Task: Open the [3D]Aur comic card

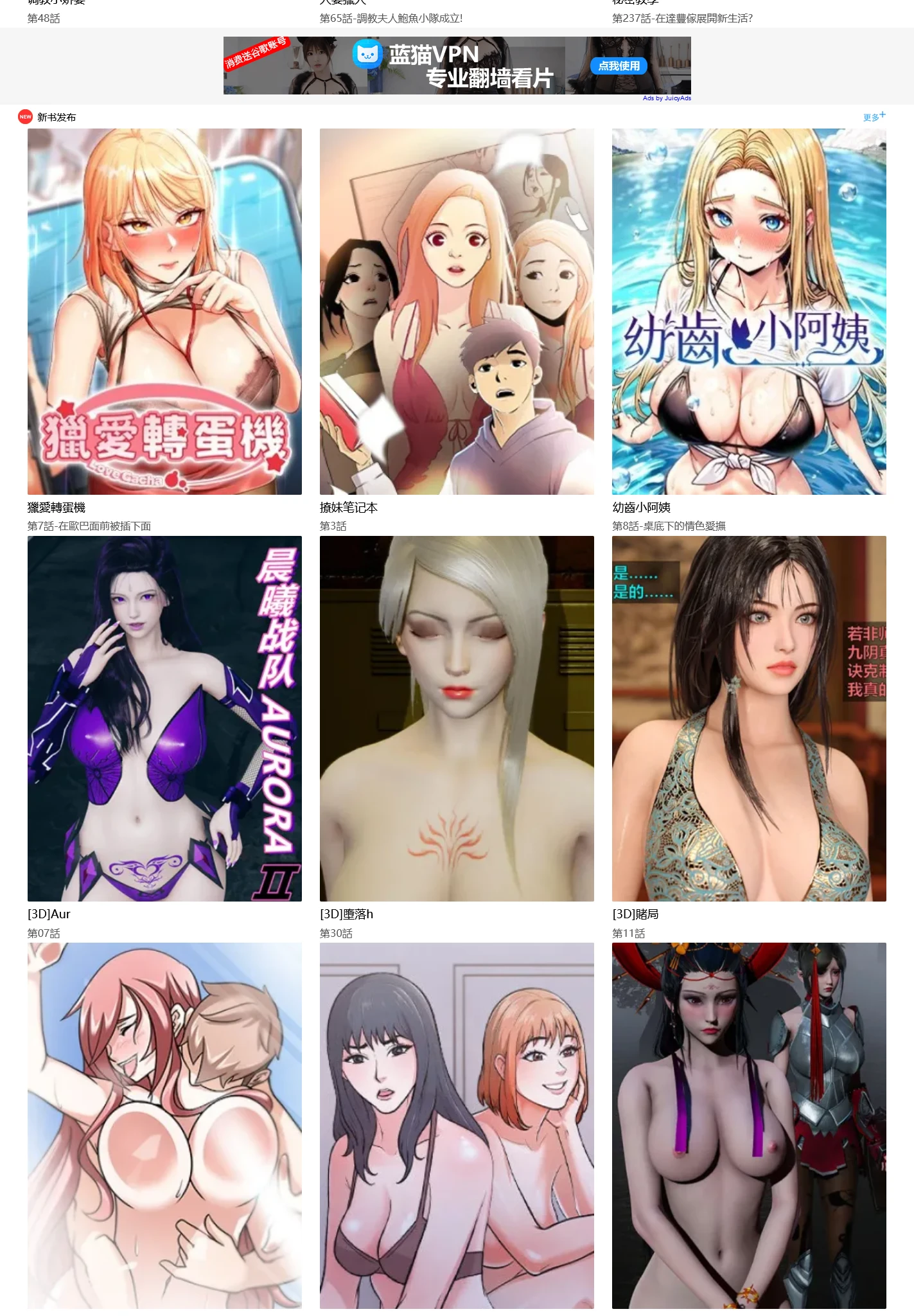Action: pyautogui.click(x=164, y=718)
